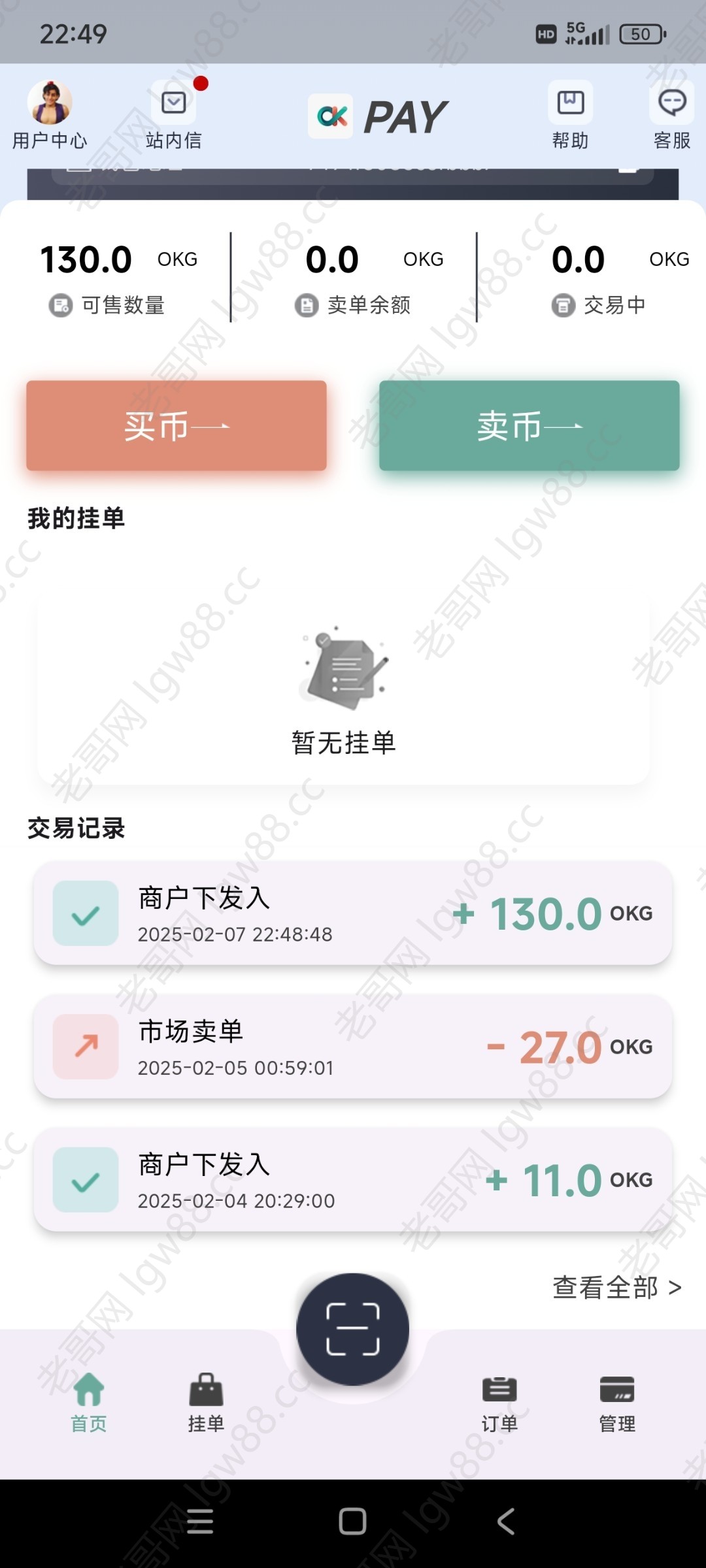Contact 客服 customer service

point(671,114)
